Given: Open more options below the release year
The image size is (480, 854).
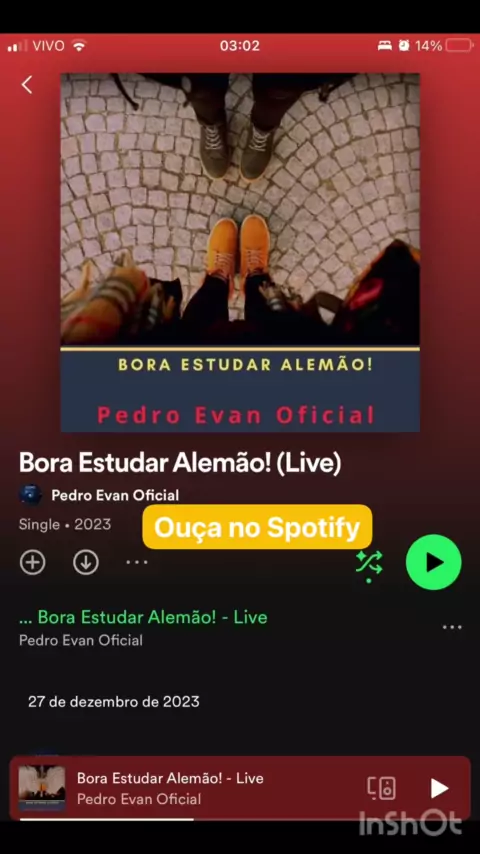Looking at the screenshot, I should tap(137, 562).
